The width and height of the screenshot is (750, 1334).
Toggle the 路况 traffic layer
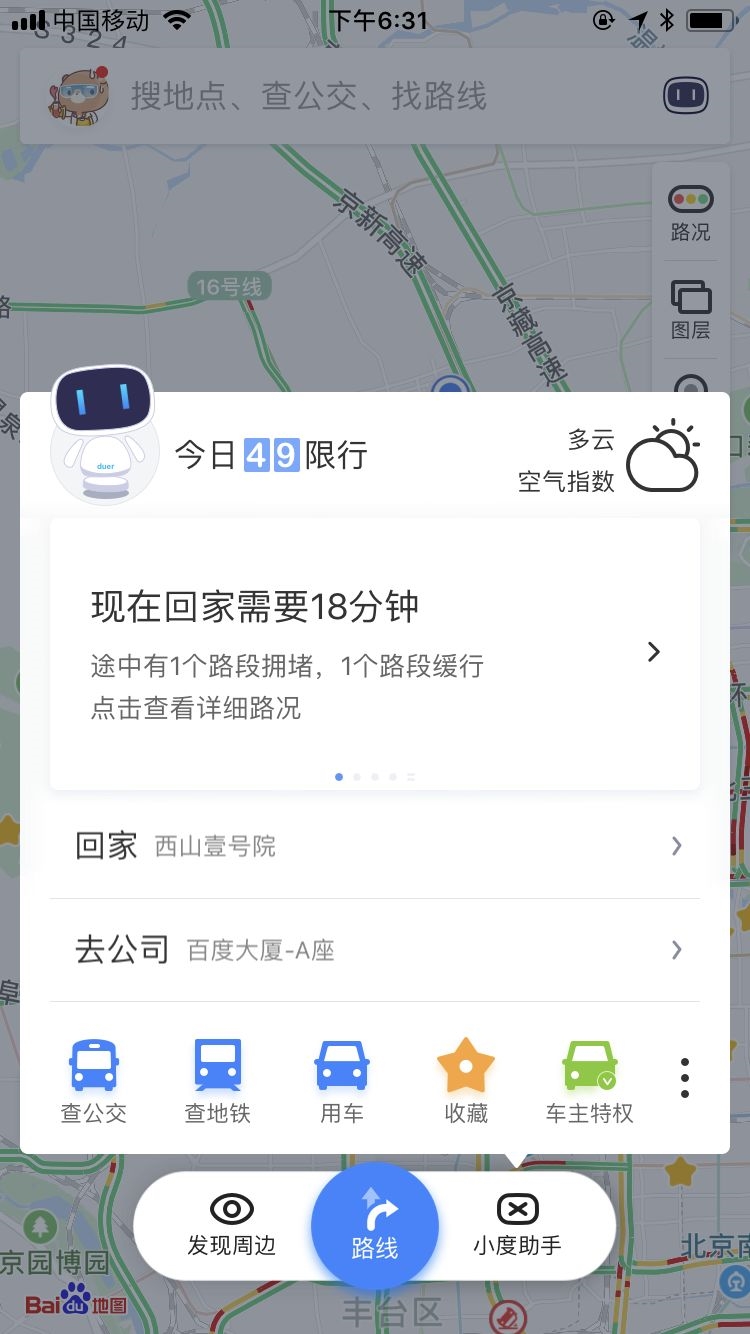pos(690,212)
